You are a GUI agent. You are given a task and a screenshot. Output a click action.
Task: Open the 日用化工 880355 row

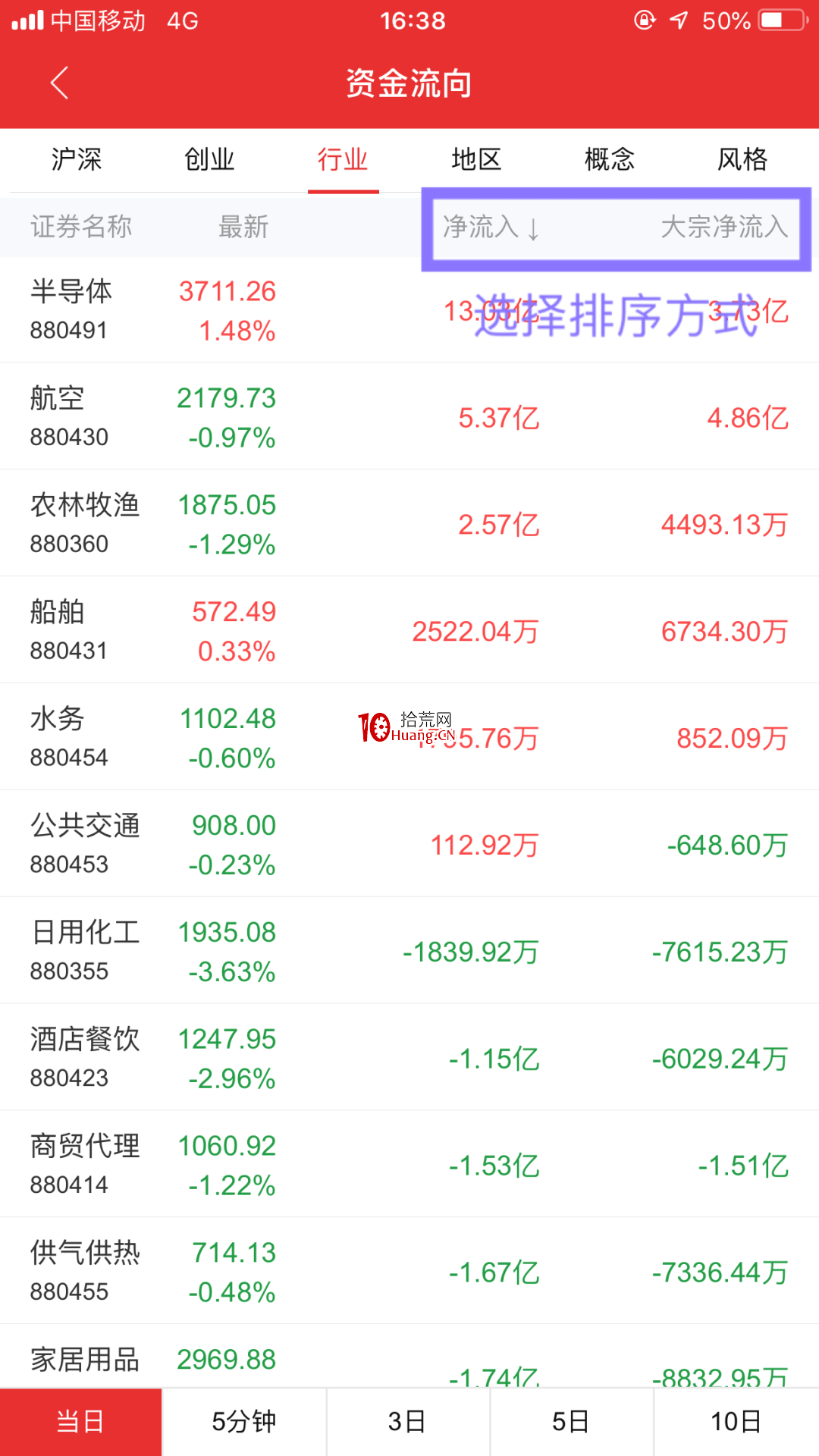point(409,951)
